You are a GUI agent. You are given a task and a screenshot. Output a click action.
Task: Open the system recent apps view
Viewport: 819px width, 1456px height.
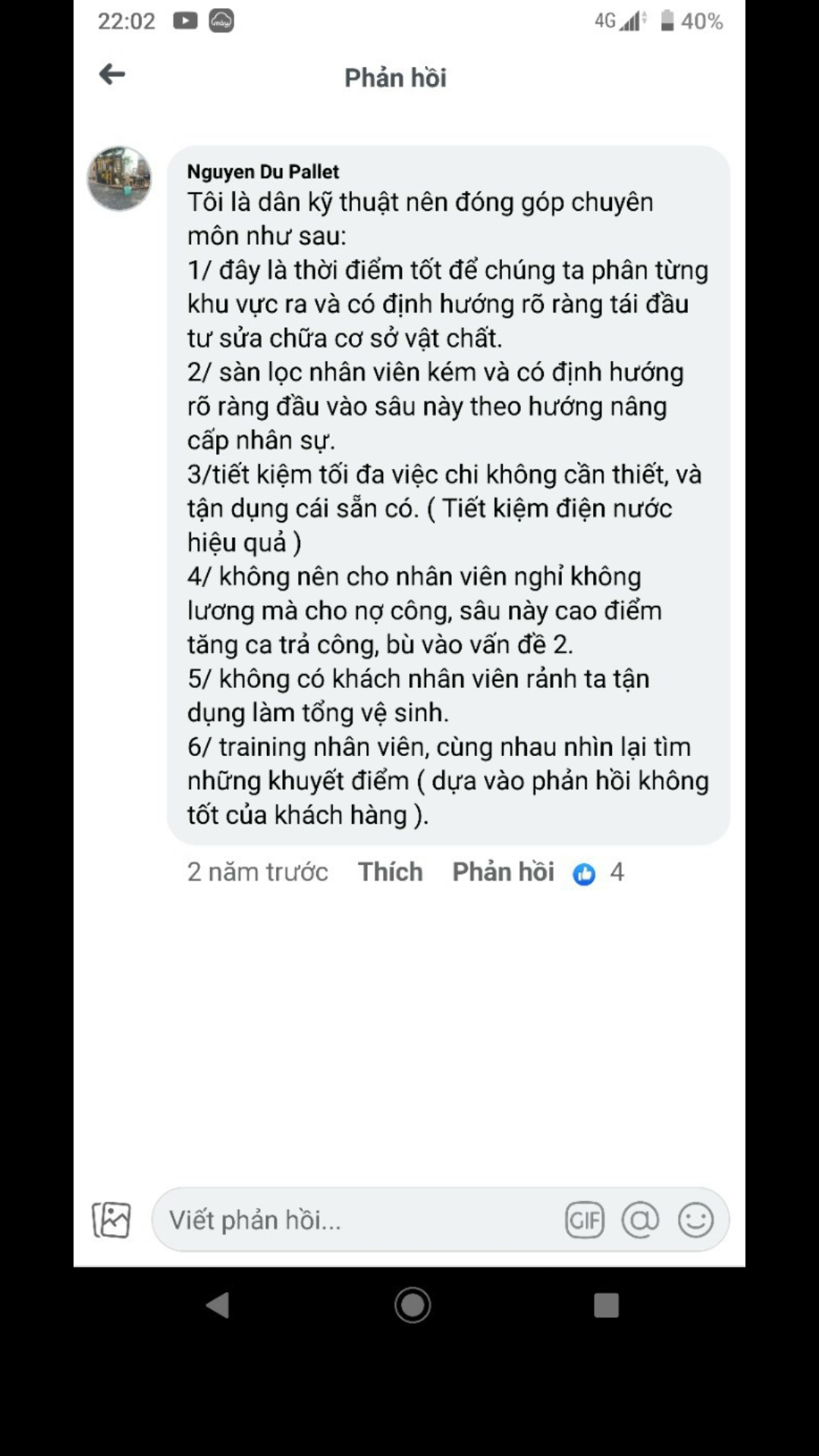click(606, 1305)
